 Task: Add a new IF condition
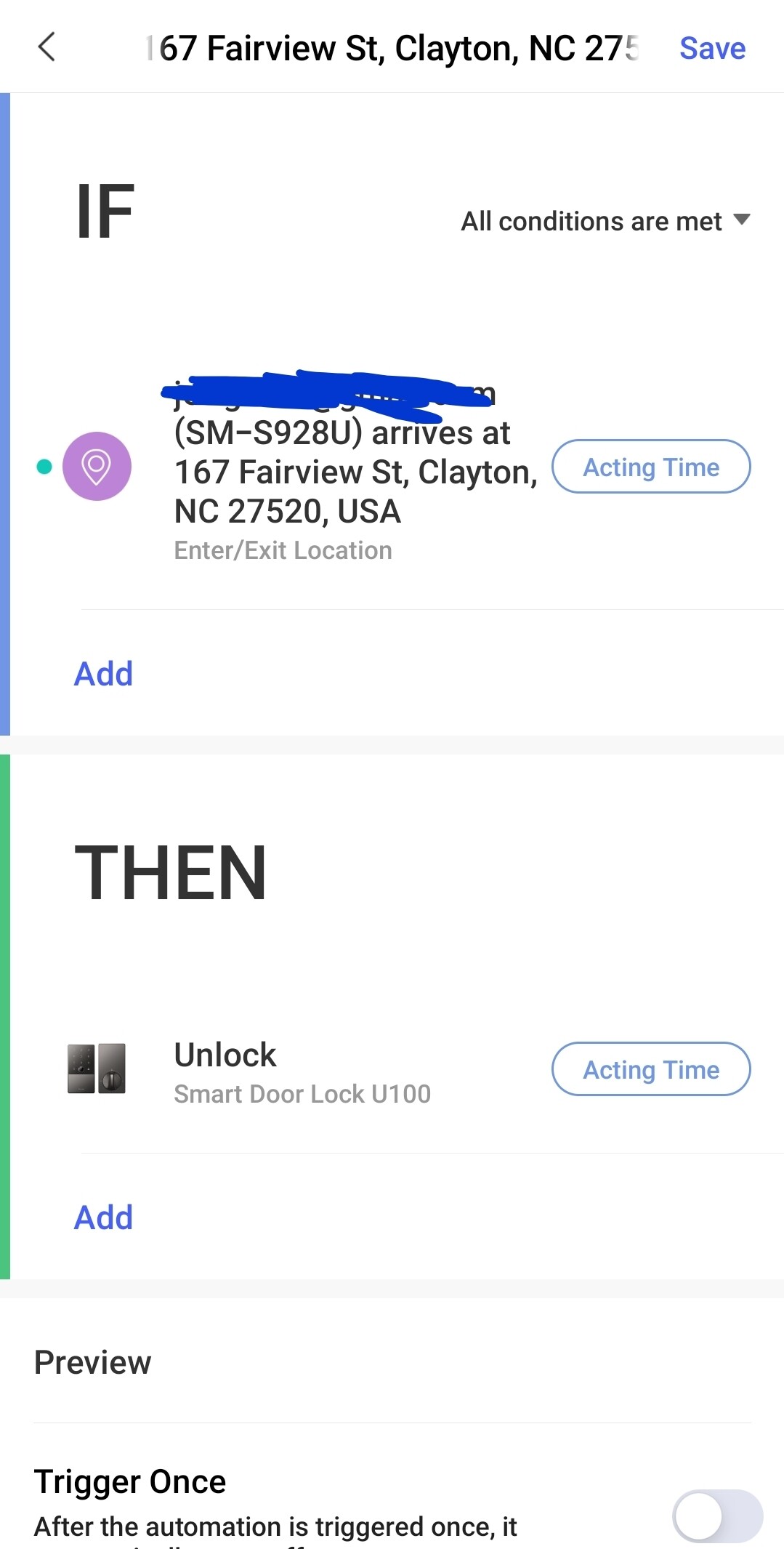tap(104, 674)
